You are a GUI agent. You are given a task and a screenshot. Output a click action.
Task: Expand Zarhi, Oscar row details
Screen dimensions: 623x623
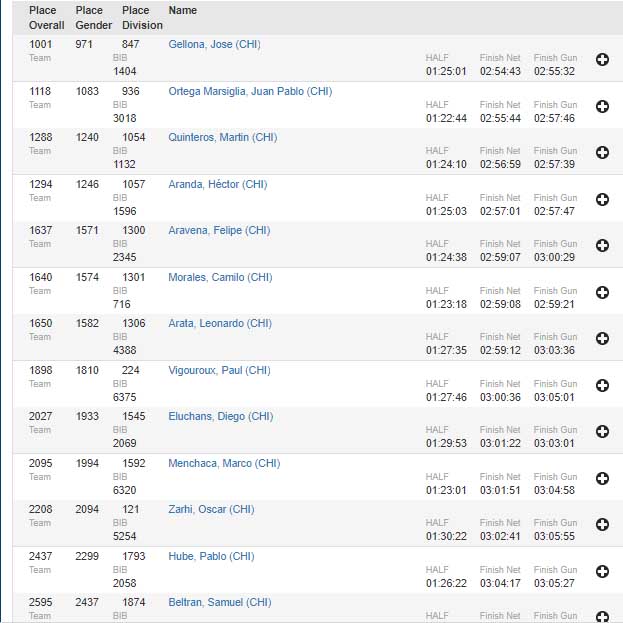tap(602, 525)
